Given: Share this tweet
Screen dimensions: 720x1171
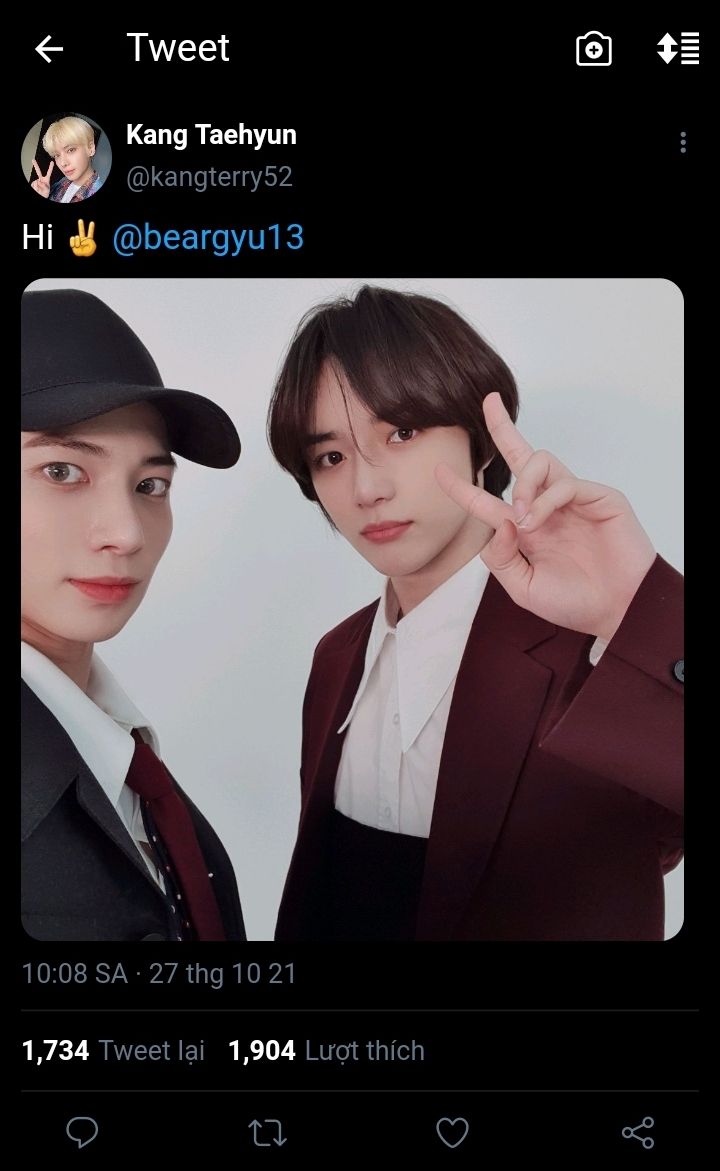Looking at the screenshot, I should [x=638, y=1133].
